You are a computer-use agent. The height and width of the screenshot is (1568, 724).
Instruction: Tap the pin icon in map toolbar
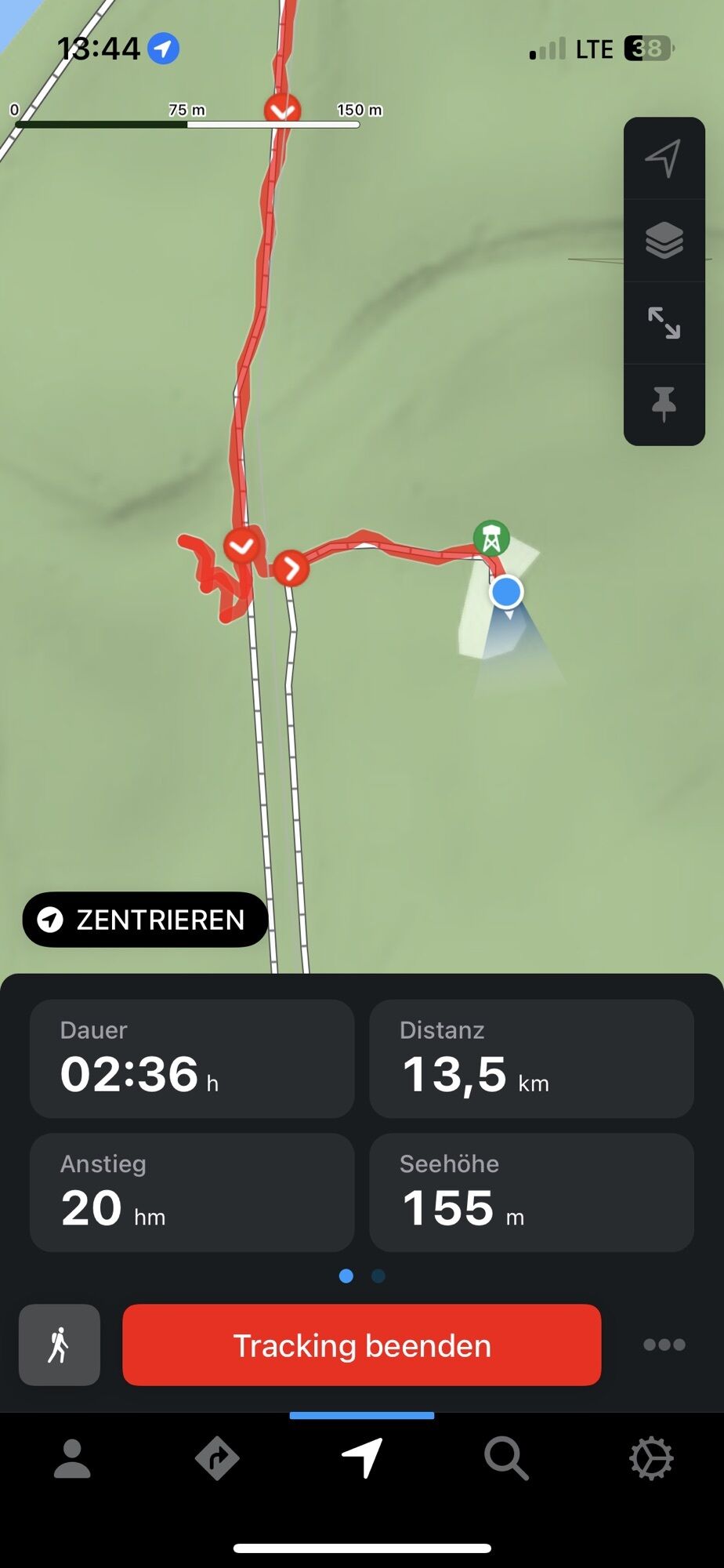tap(664, 404)
